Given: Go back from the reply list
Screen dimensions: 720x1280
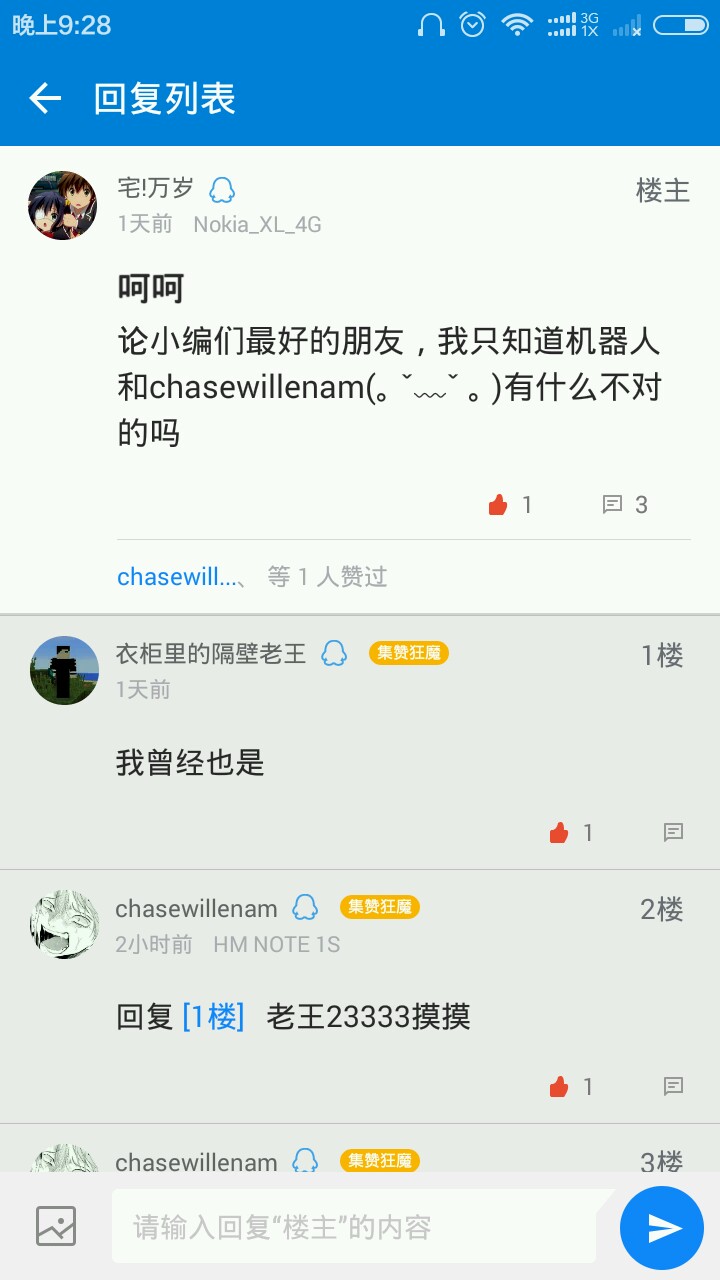Looking at the screenshot, I should pyautogui.click(x=45, y=98).
